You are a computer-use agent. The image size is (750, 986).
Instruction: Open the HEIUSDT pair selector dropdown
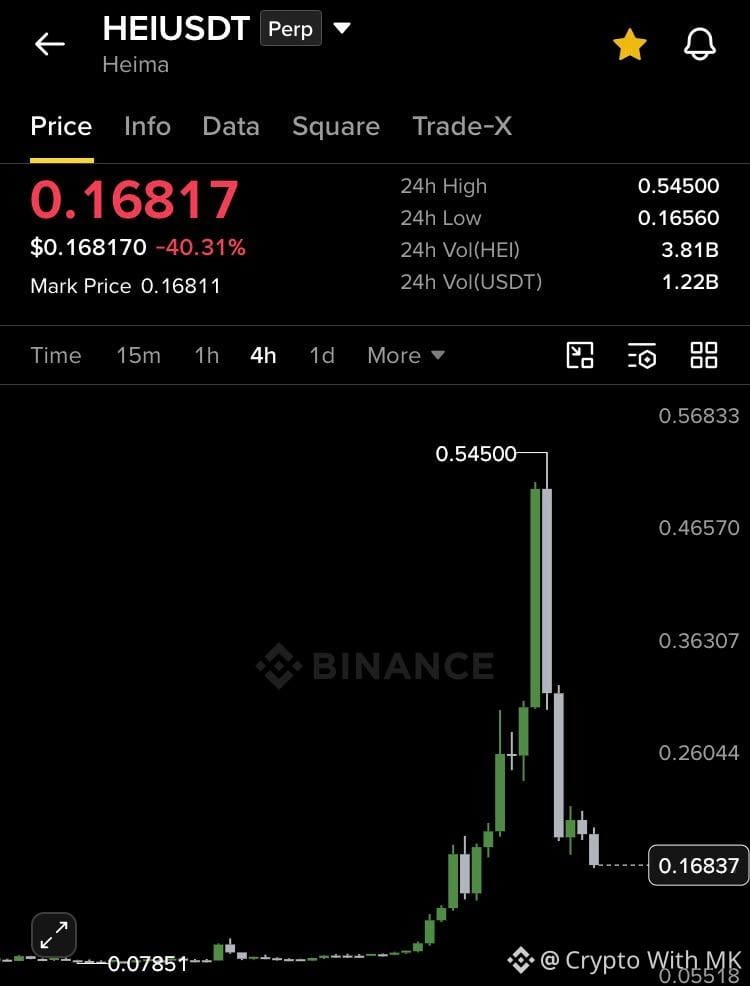342,28
